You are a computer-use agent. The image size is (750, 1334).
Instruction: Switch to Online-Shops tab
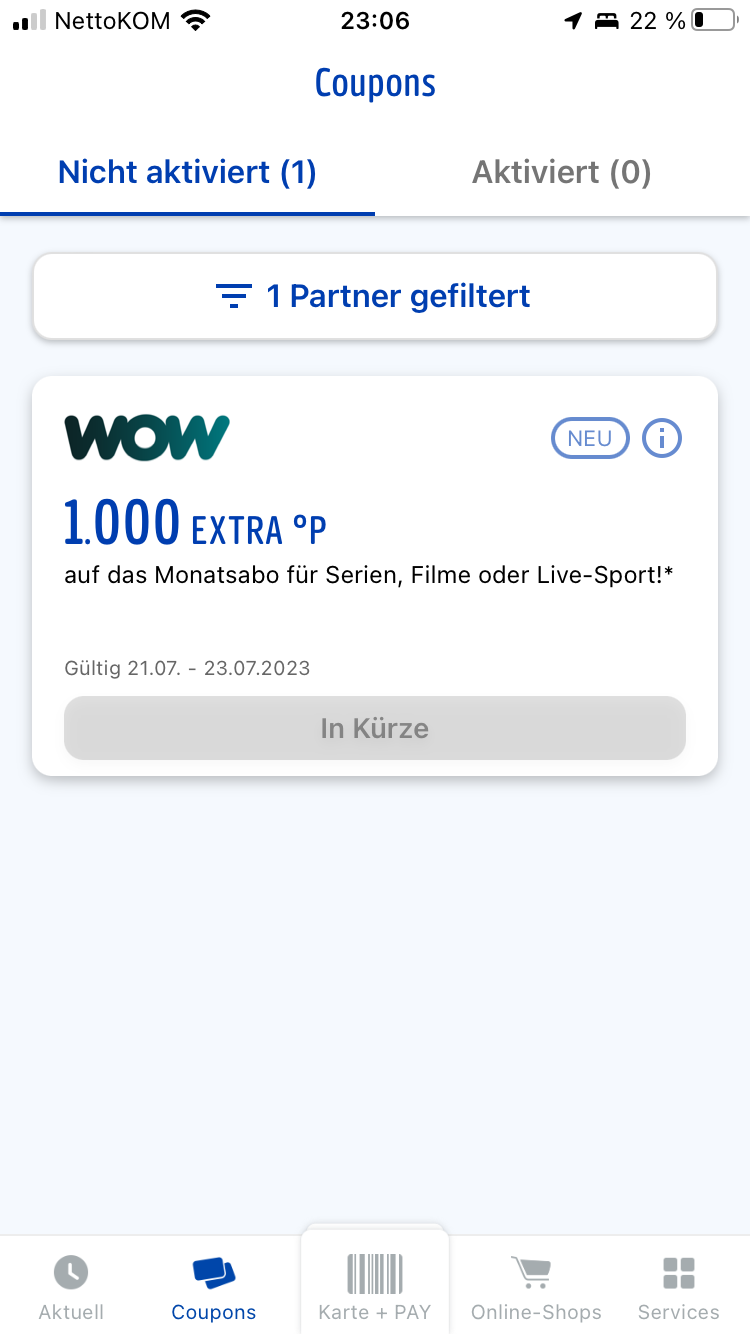536,1288
